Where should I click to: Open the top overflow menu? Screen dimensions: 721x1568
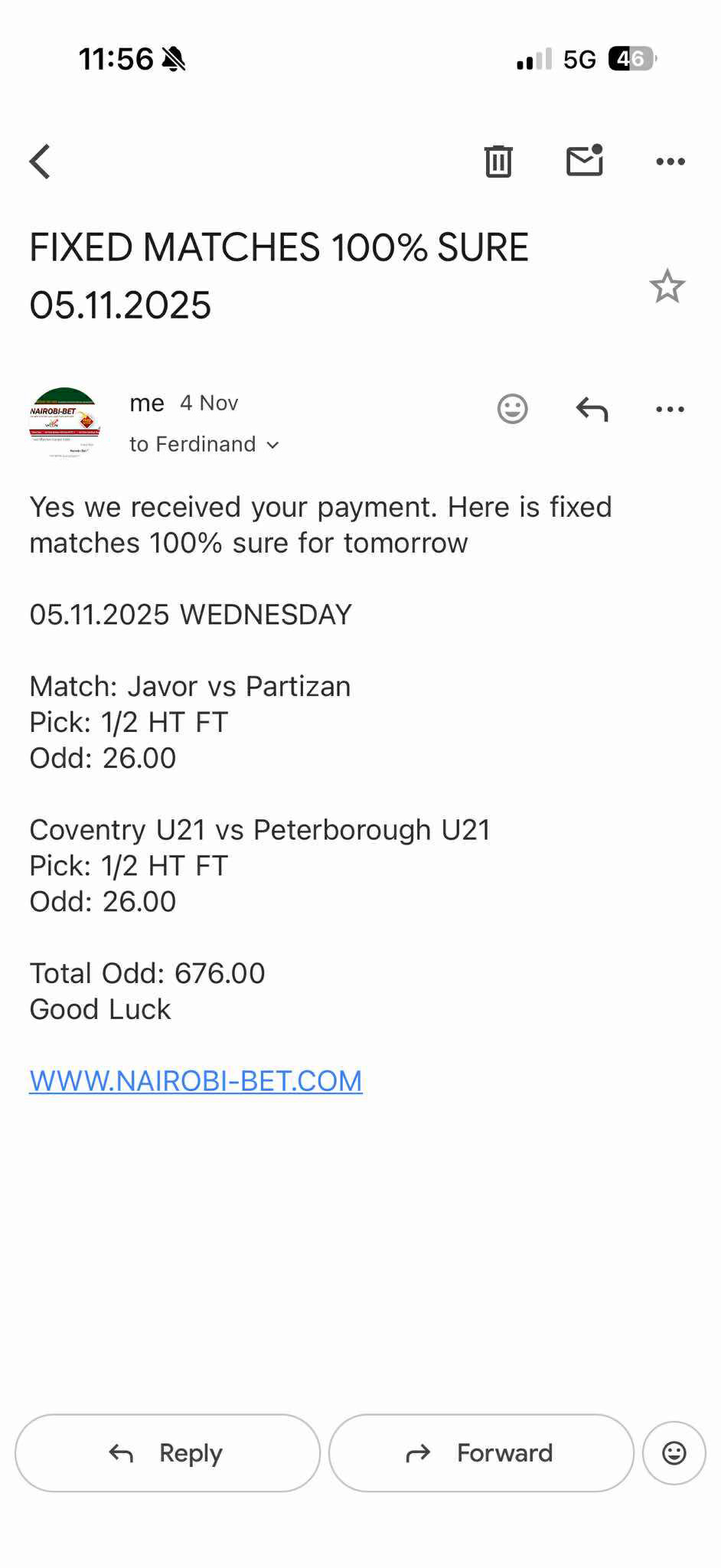click(x=670, y=162)
